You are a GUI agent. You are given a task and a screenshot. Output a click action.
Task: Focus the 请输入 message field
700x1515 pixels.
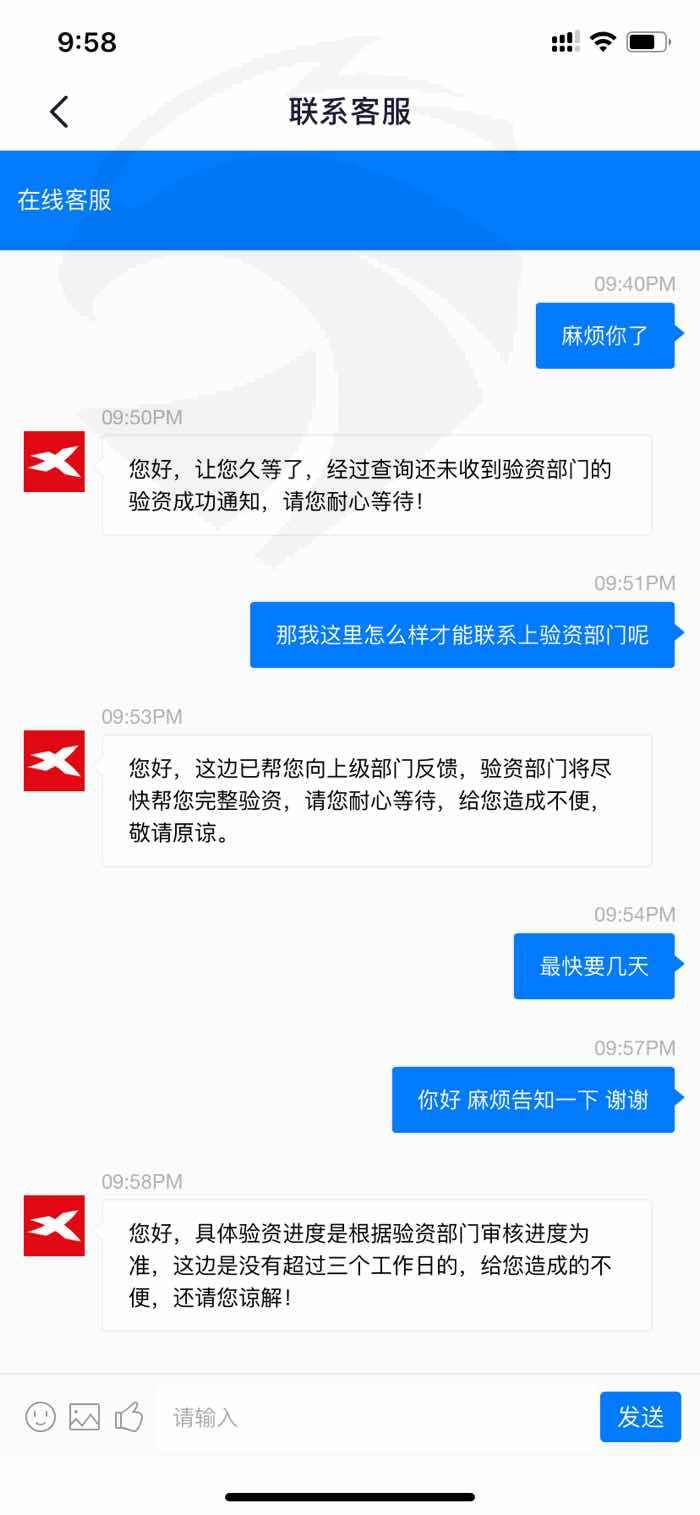click(375, 1417)
